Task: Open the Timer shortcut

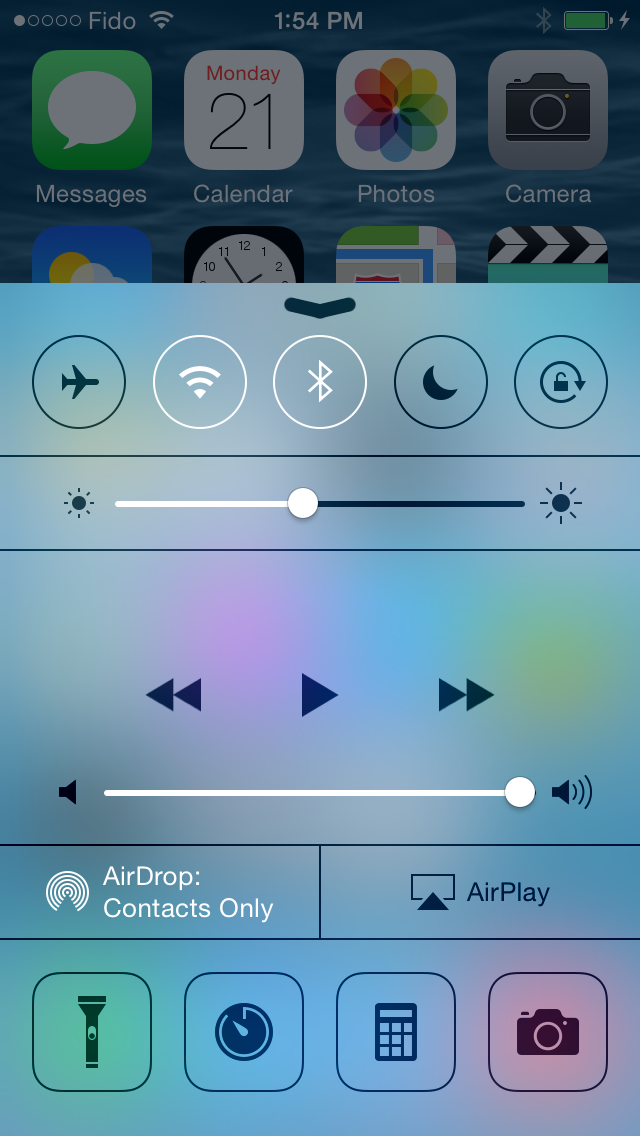Action: (244, 1032)
